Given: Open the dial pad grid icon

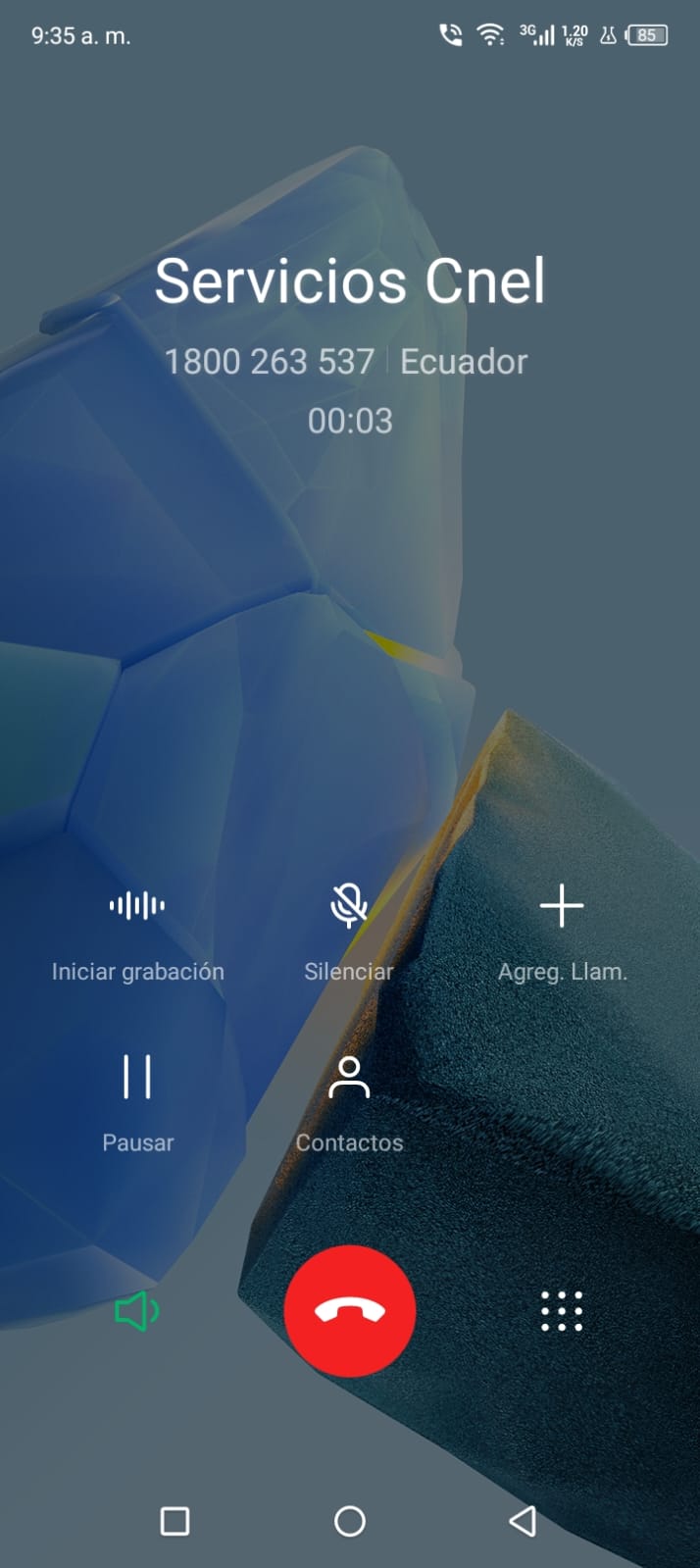Looking at the screenshot, I should 562,1311.
